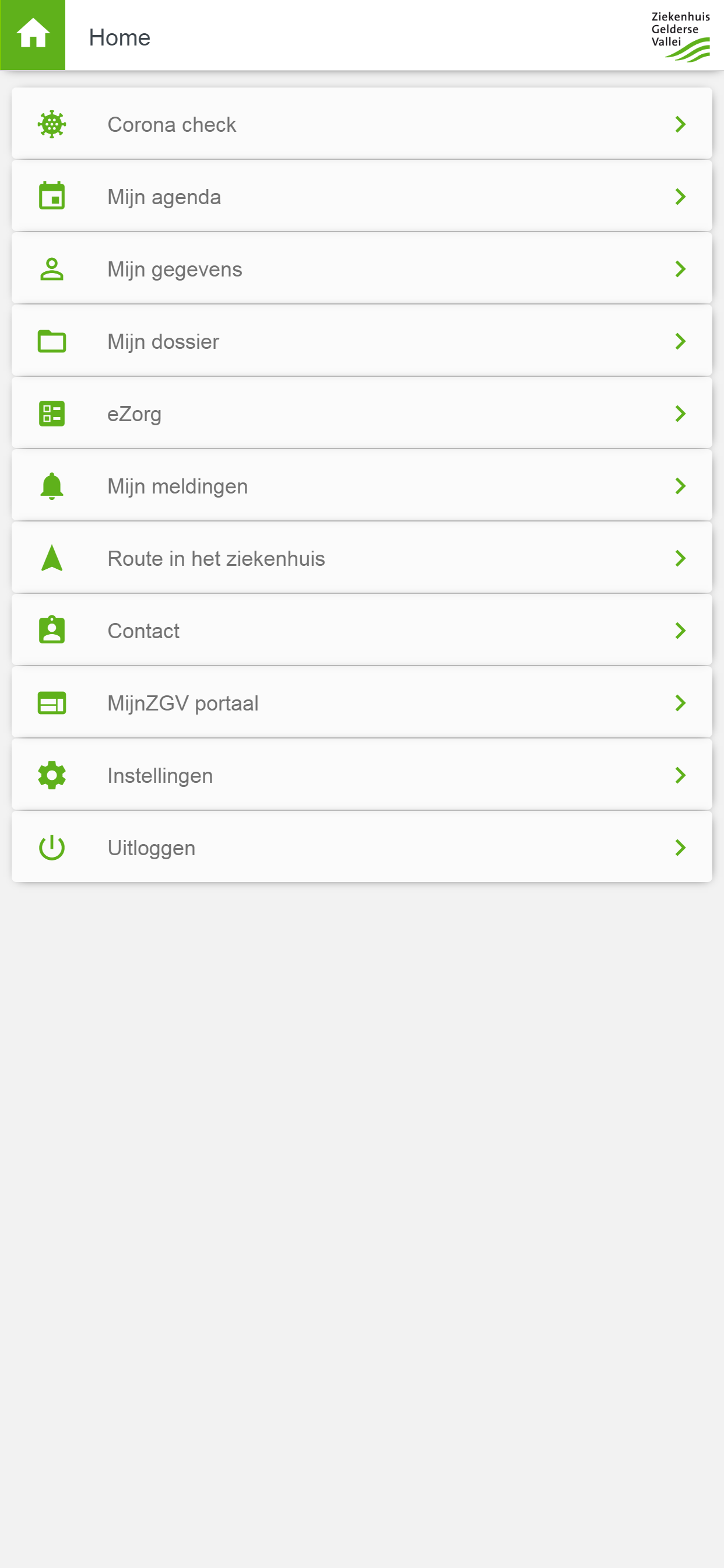Open the Mijn meldingen menu entry
Image resolution: width=724 pixels, height=1568 pixels.
pyautogui.click(x=362, y=485)
